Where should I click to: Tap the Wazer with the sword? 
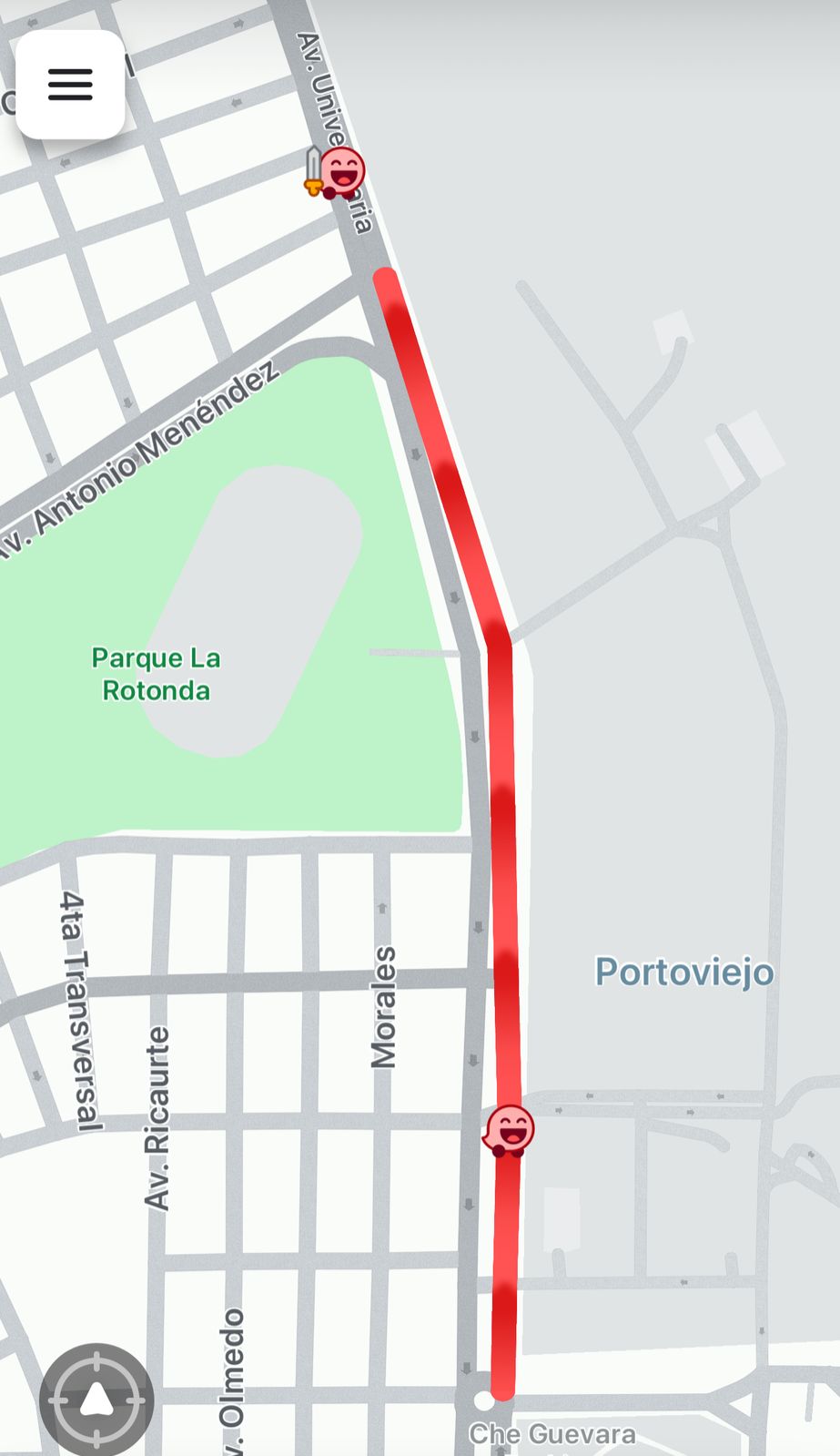pos(337,172)
